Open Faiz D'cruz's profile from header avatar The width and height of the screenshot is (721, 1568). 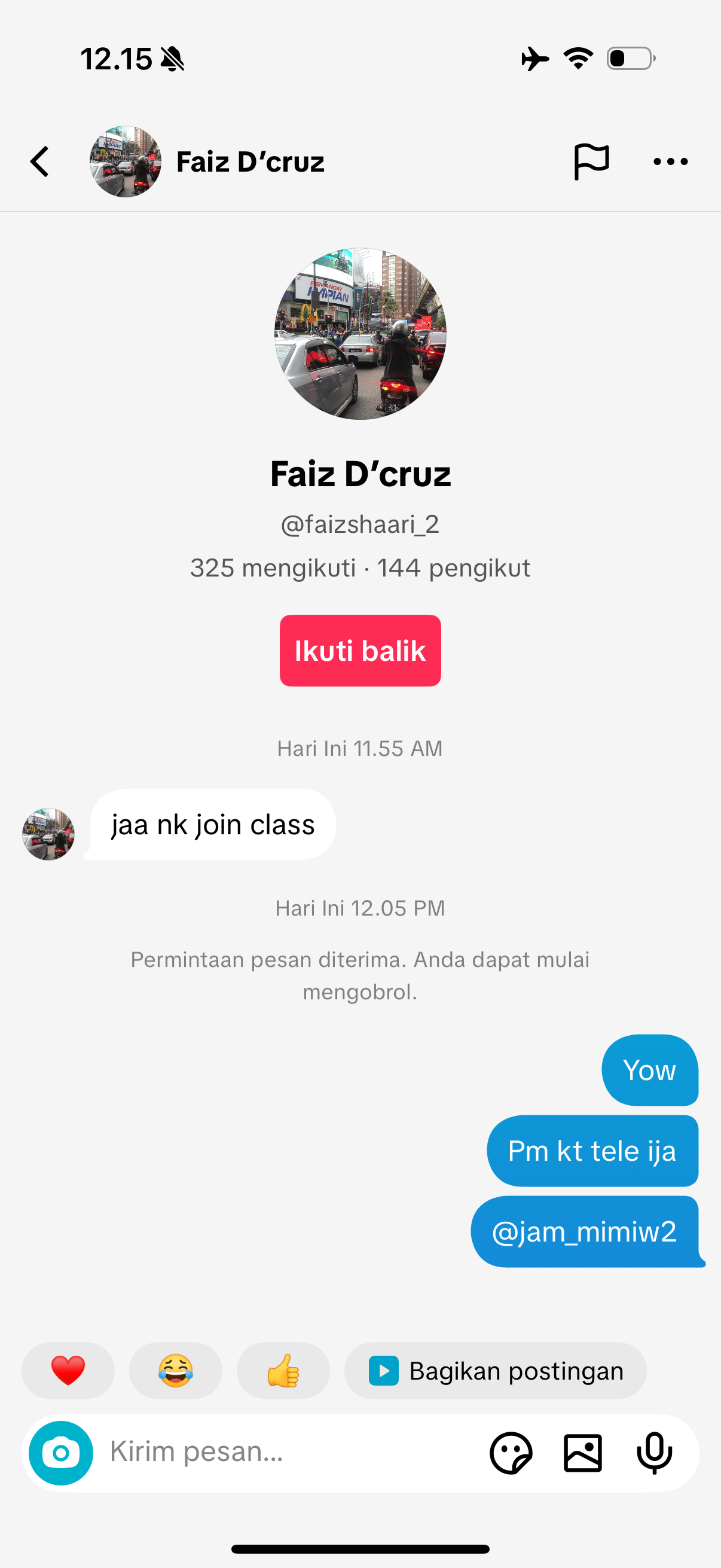coord(126,162)
